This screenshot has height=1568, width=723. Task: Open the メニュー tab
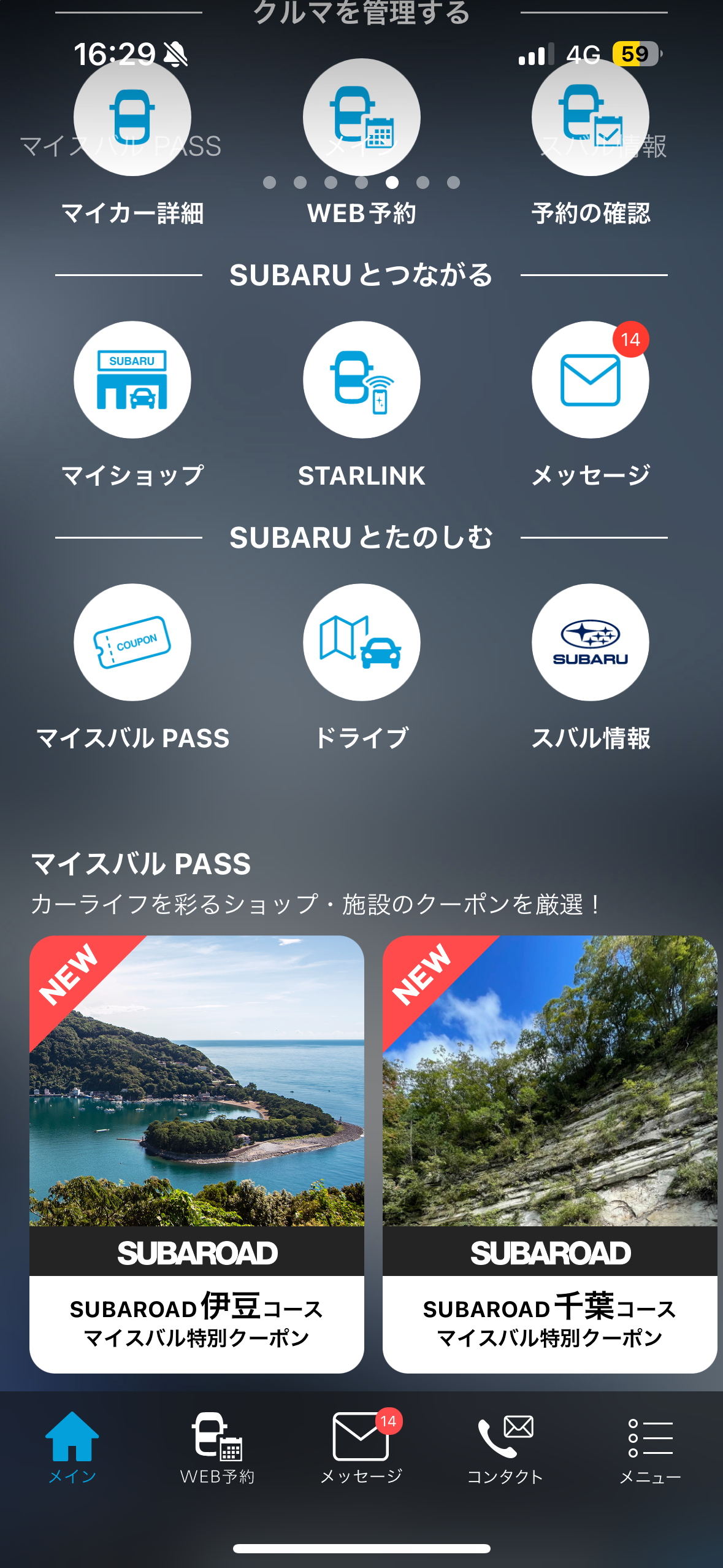click(650, 1447)
